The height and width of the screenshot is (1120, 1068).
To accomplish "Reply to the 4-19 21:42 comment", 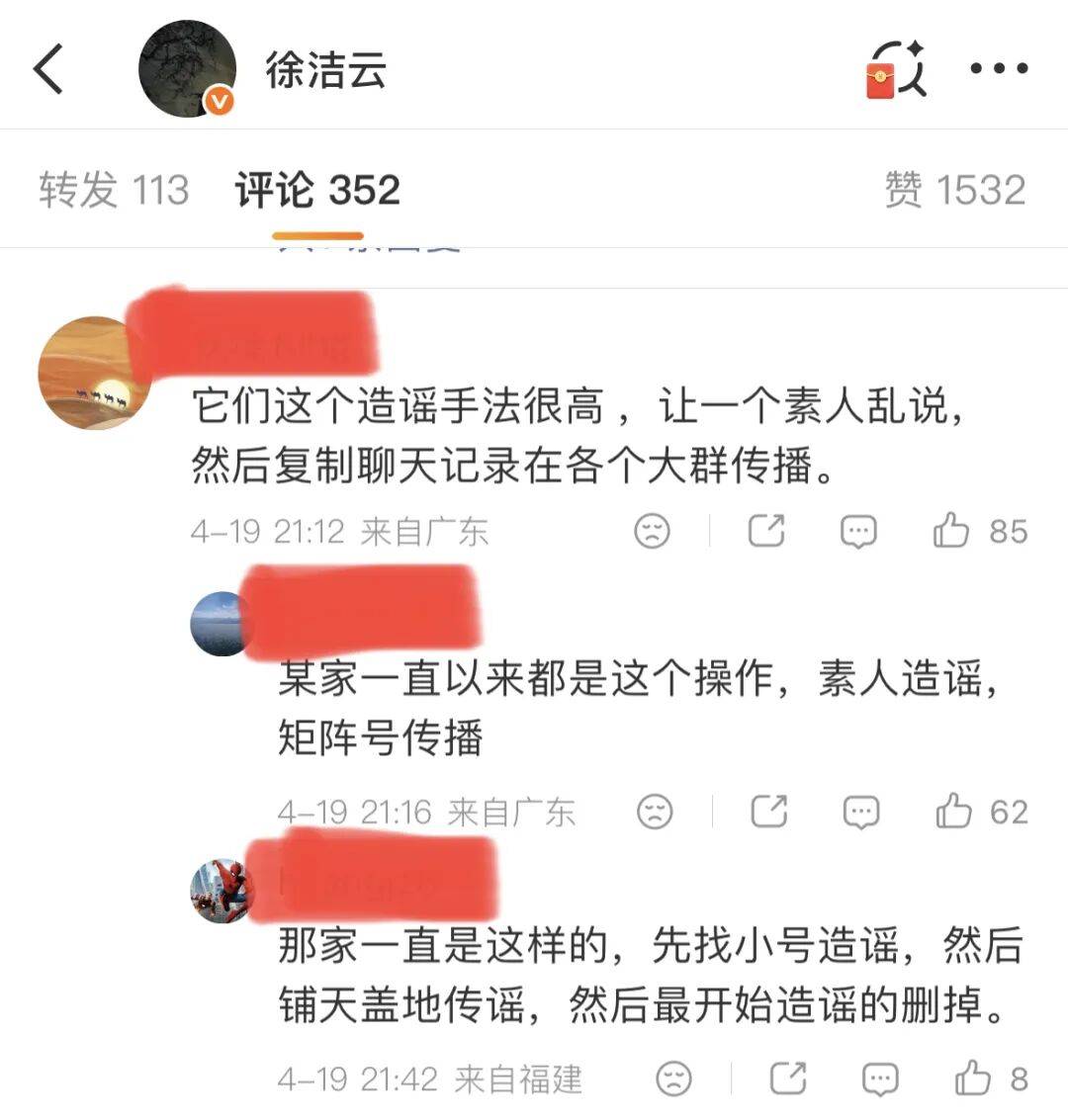I will pos(880,1077).
